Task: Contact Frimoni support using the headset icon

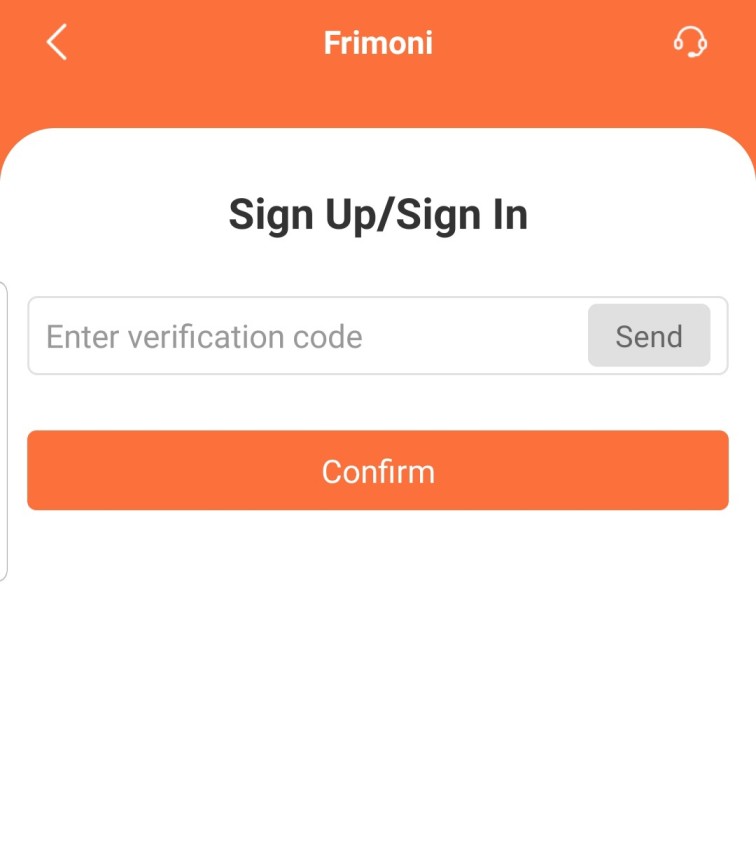Action: 690,43
